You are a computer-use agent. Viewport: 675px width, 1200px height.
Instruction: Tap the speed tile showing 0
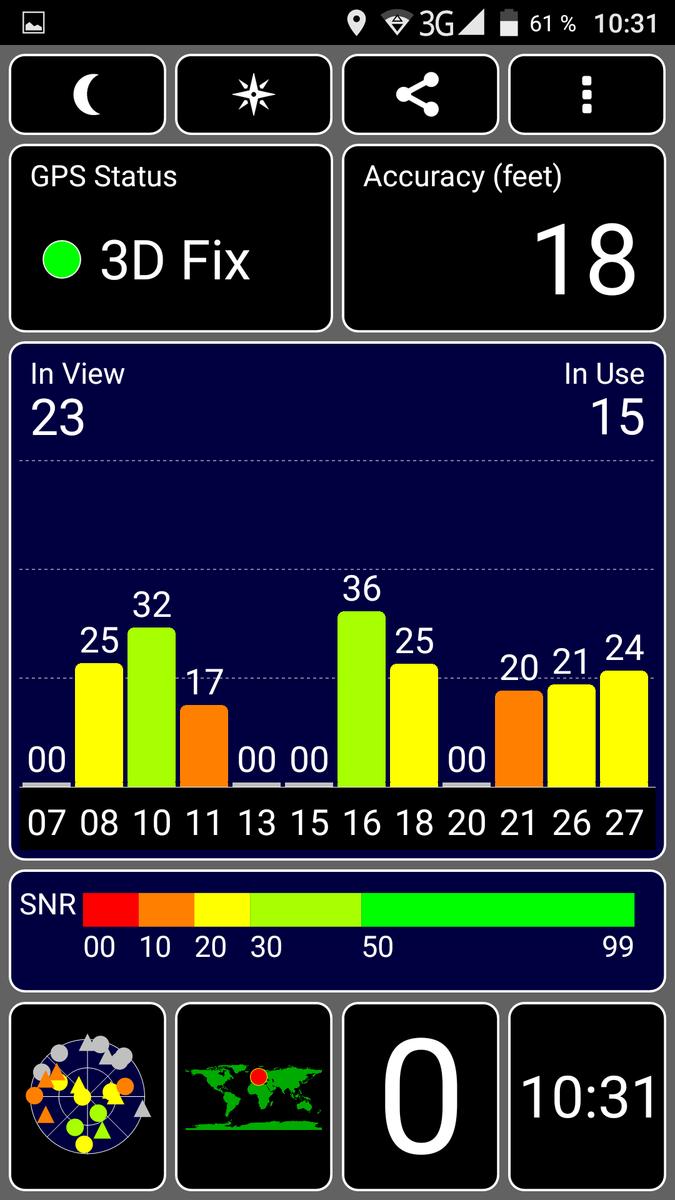(x=420, y=1096)
